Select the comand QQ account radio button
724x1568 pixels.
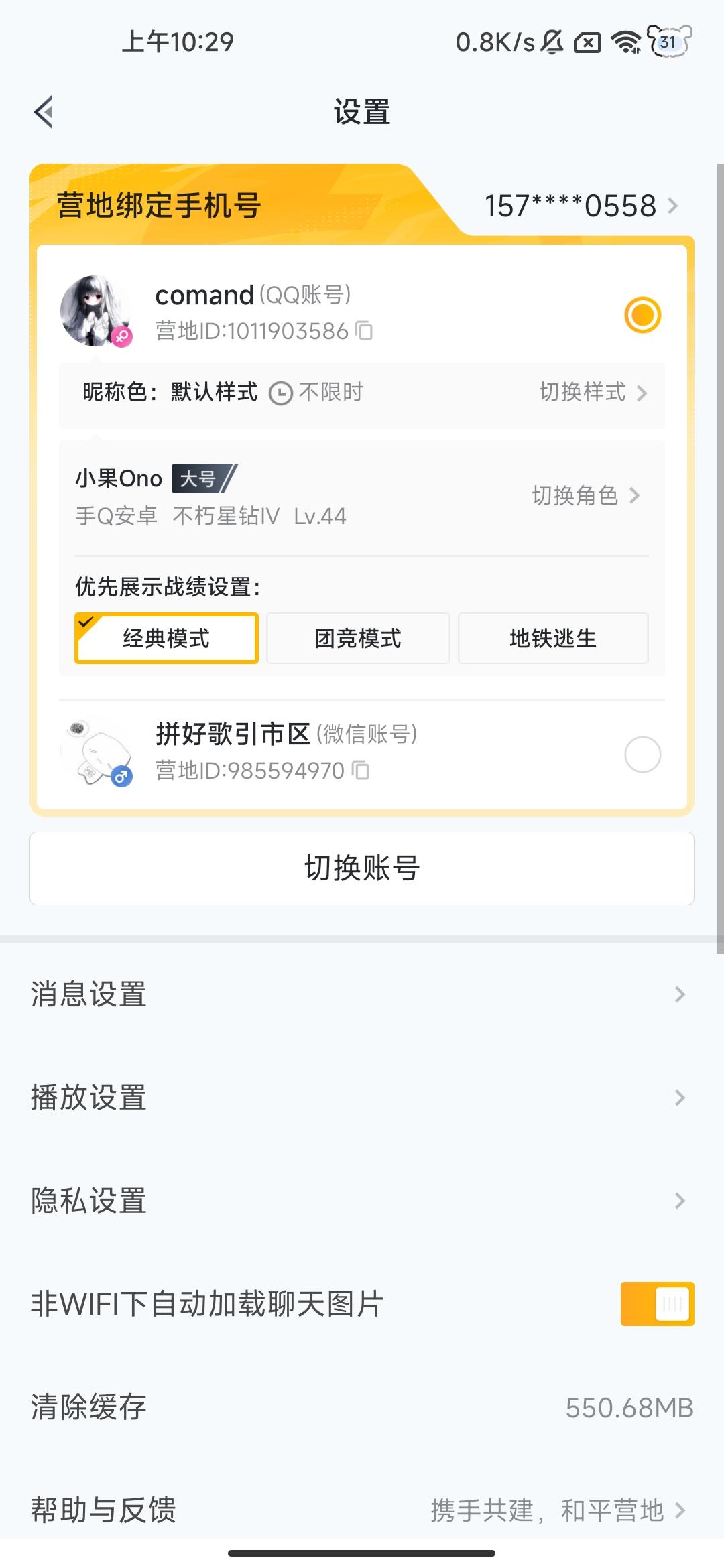(642, 314)
